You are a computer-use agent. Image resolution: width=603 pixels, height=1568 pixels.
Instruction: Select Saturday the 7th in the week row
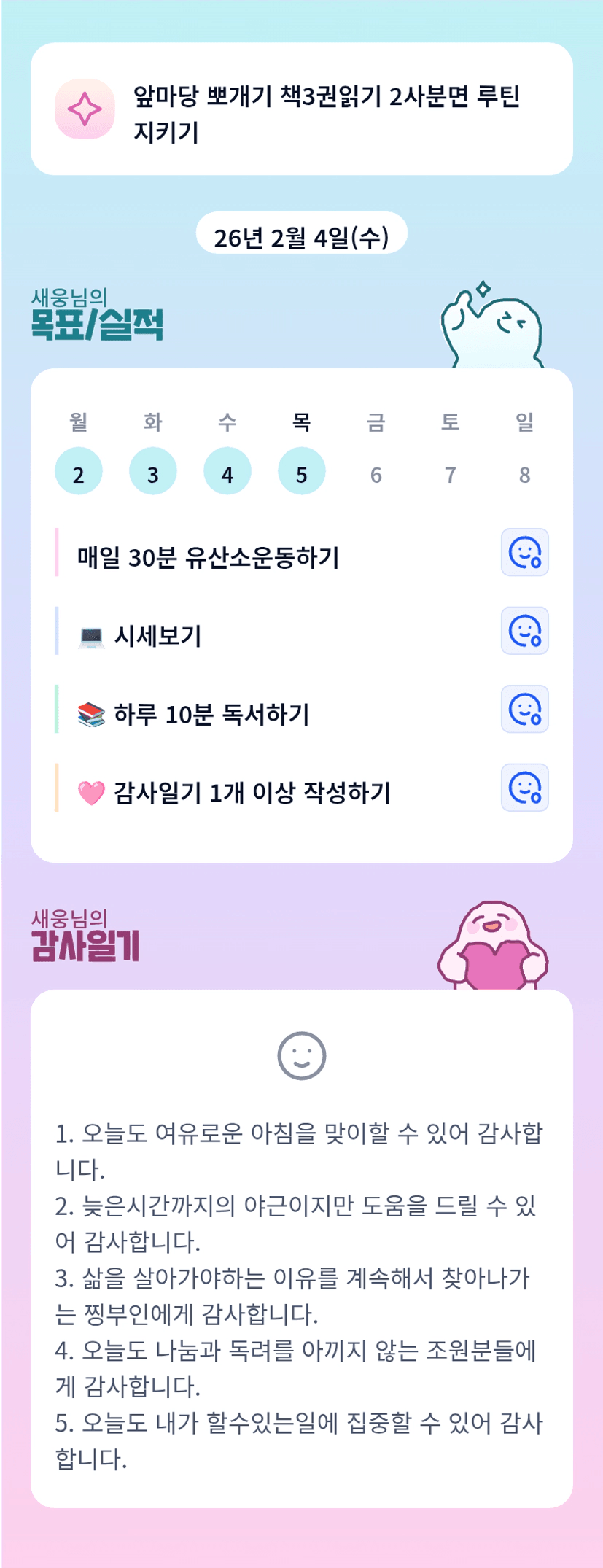[x=451, y=474]
